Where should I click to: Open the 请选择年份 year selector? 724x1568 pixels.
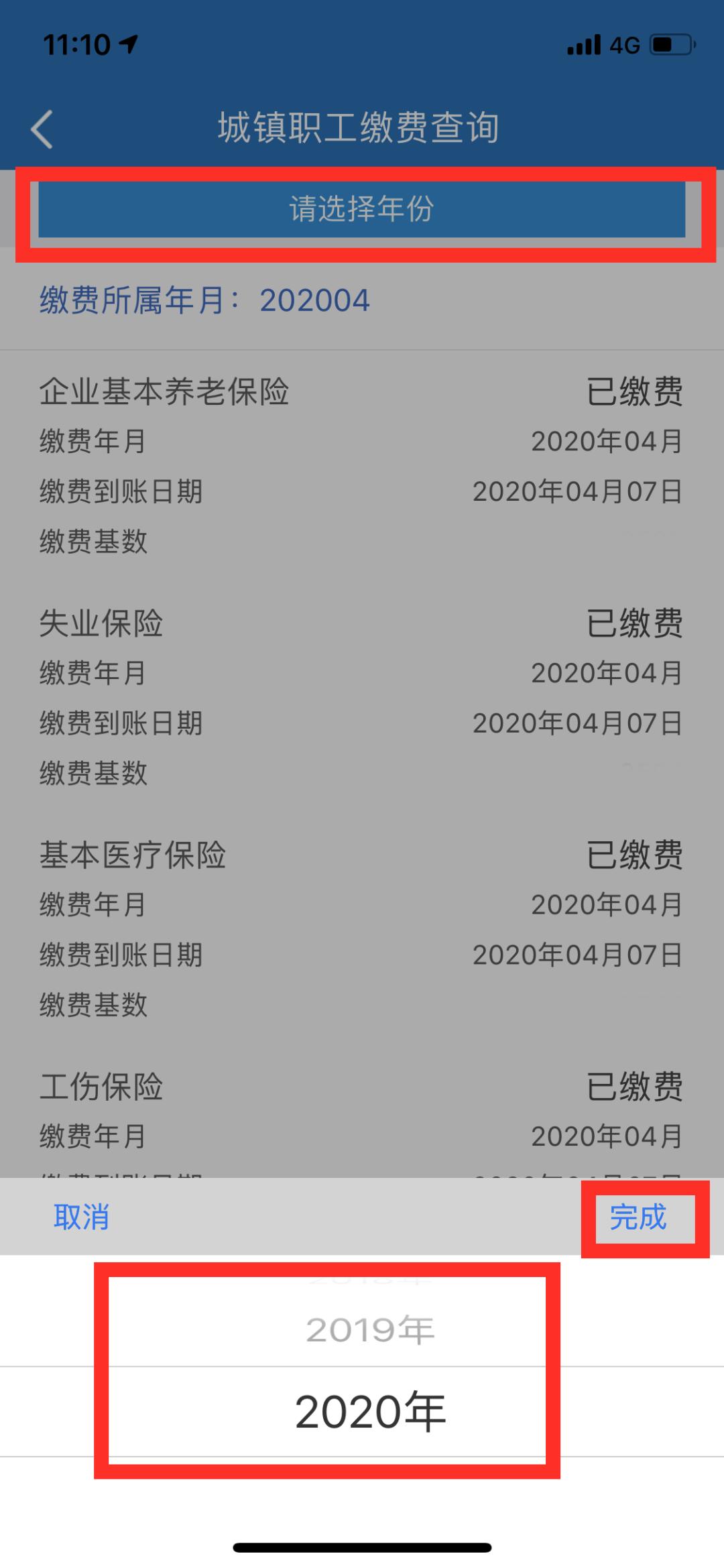(x=362, y=208)
